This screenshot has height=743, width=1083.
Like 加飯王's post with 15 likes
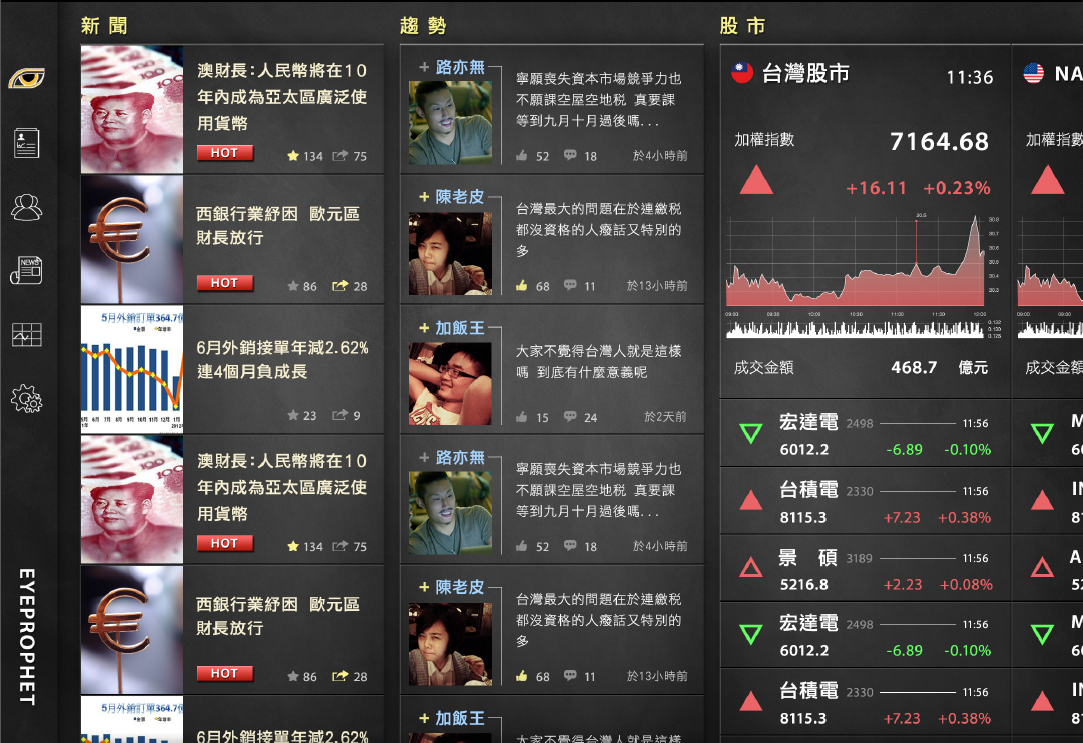[x=522, y=417]
